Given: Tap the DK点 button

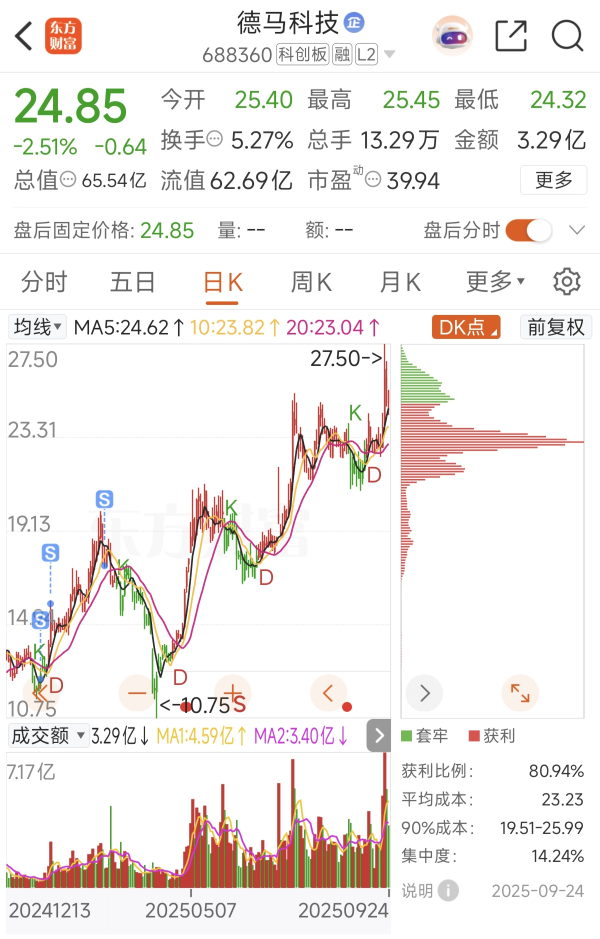Looking at the screenshot, I should click(465, 327).
